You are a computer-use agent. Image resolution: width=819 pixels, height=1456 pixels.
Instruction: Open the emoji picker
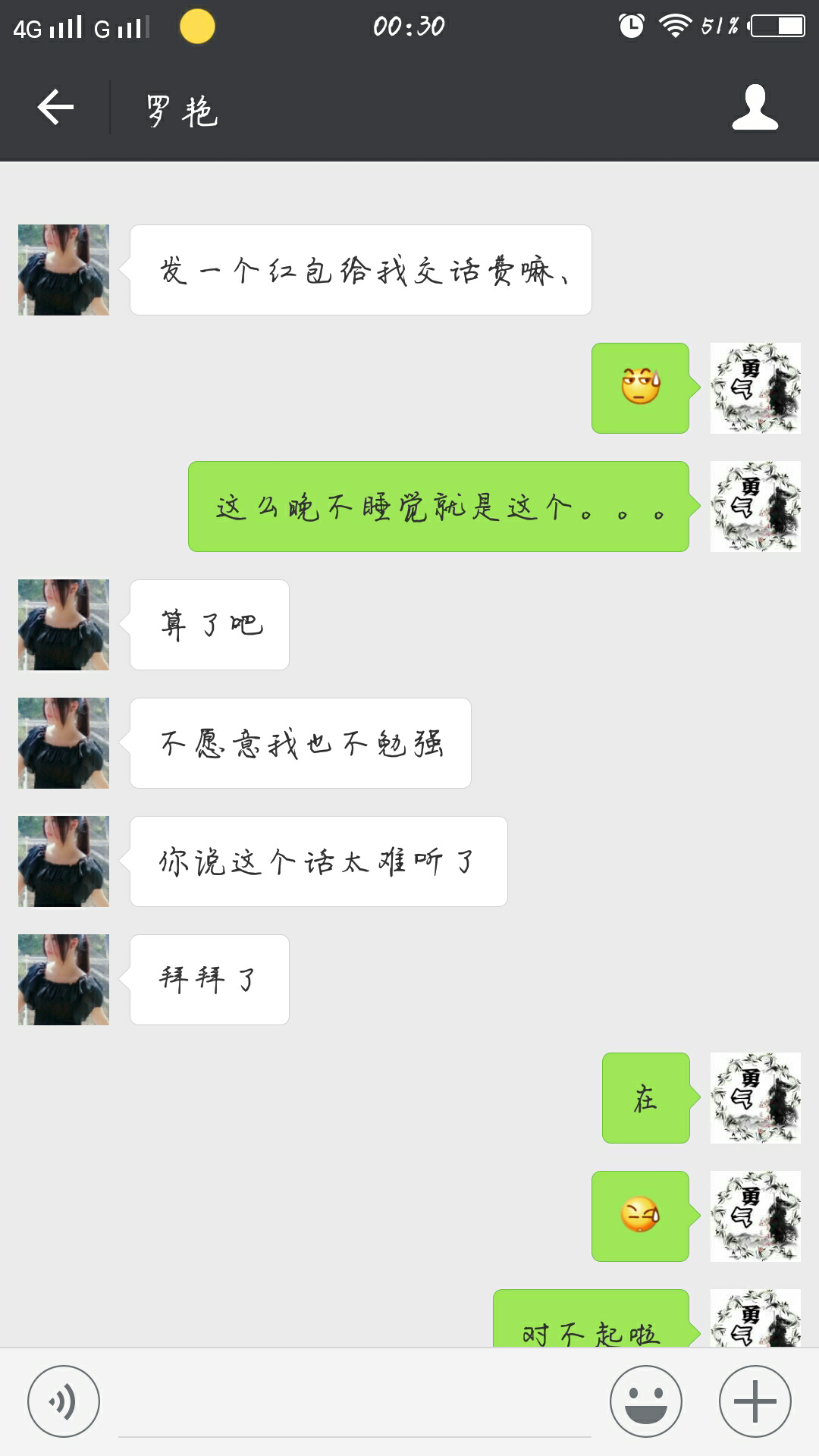(x=646, y=1401)
